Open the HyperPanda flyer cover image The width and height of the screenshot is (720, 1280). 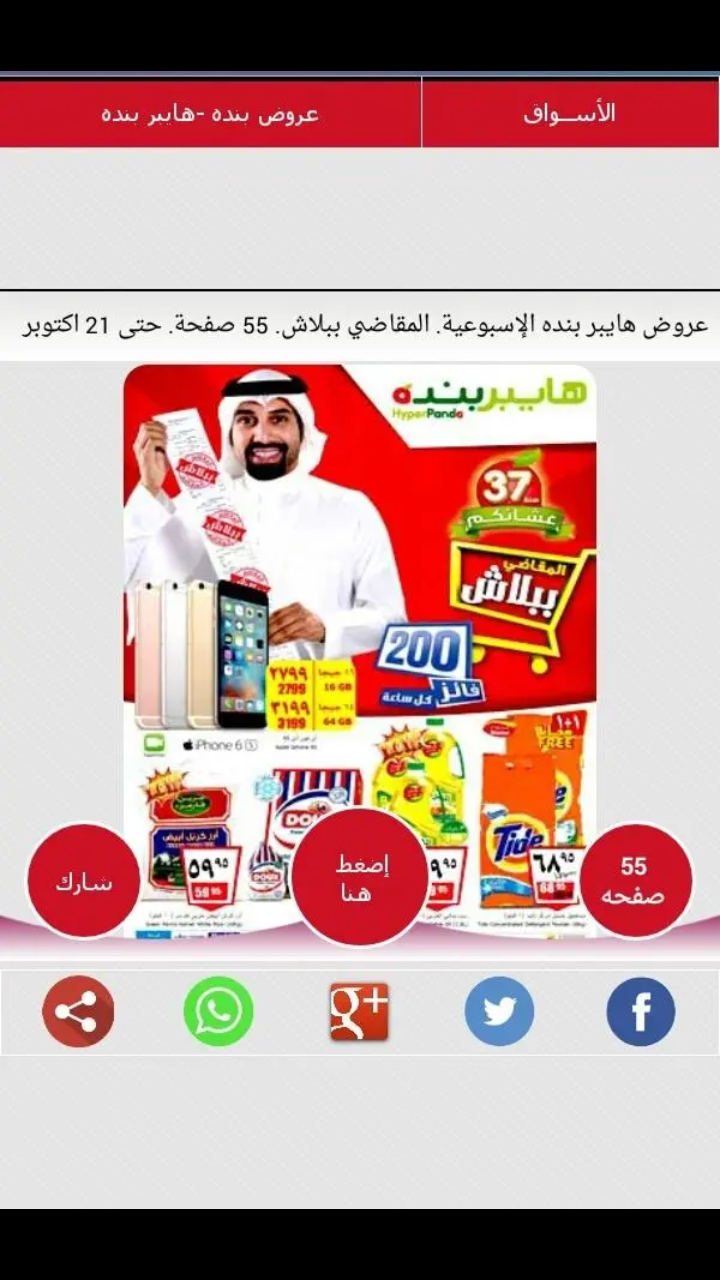(360, 651)
